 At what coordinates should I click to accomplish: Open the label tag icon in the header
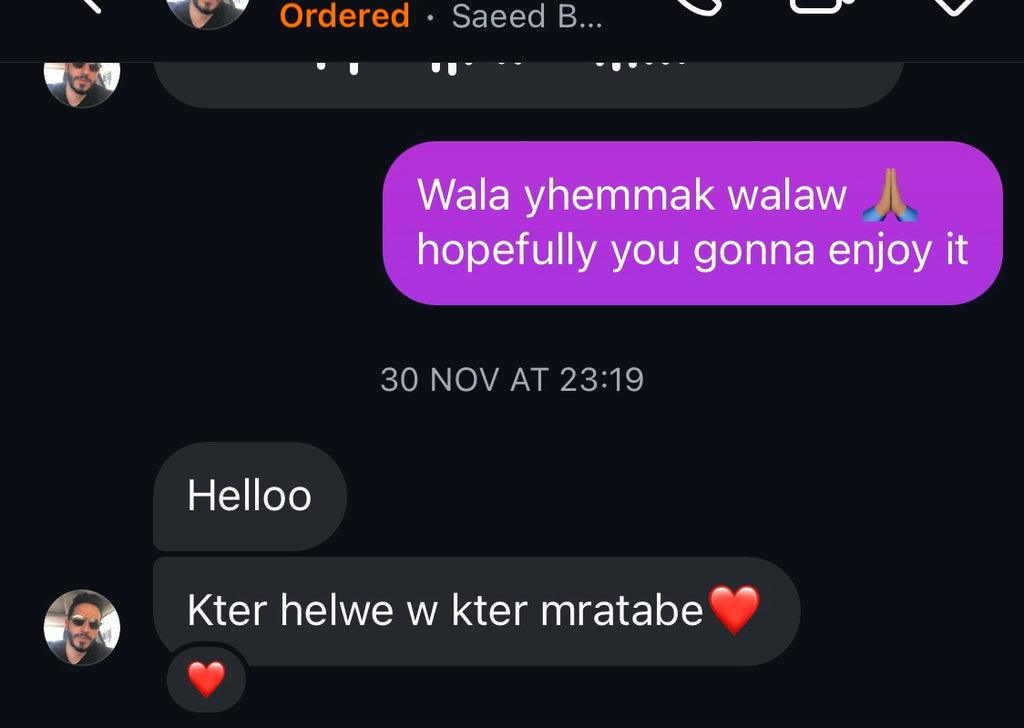coord(953,6)
